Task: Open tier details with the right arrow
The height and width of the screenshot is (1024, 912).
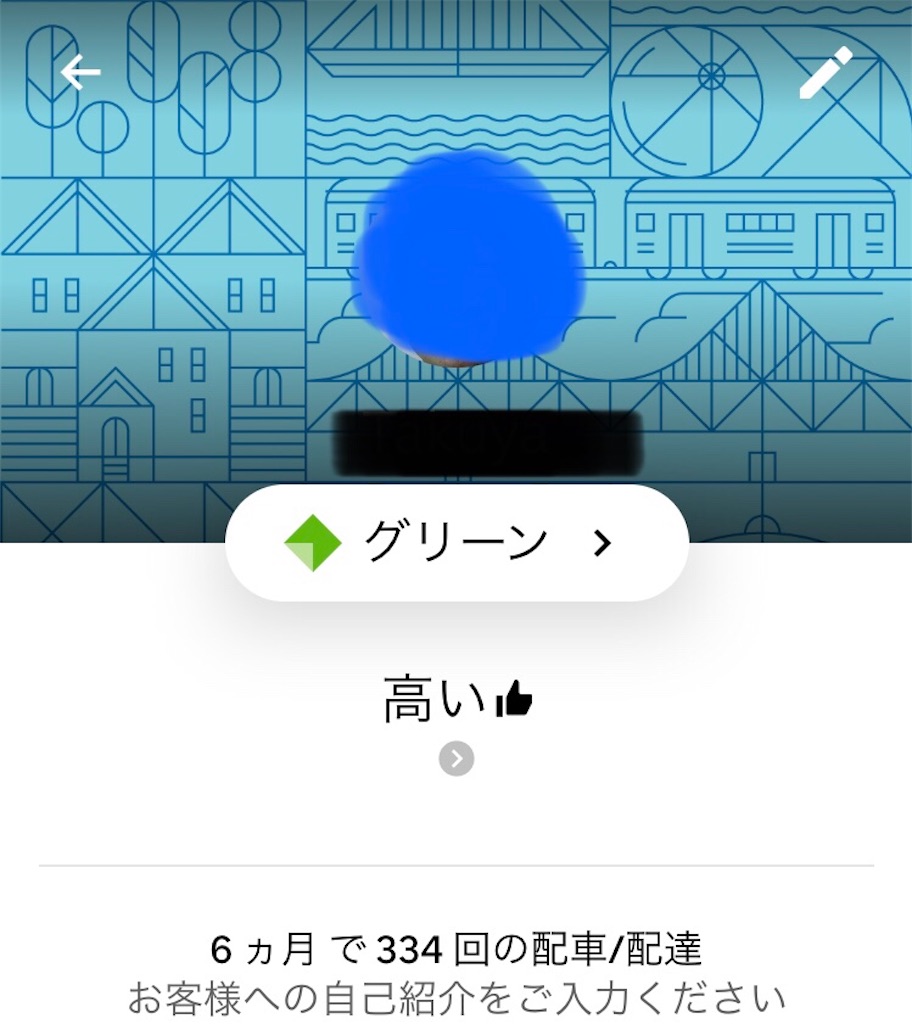Action: point(601,543)
